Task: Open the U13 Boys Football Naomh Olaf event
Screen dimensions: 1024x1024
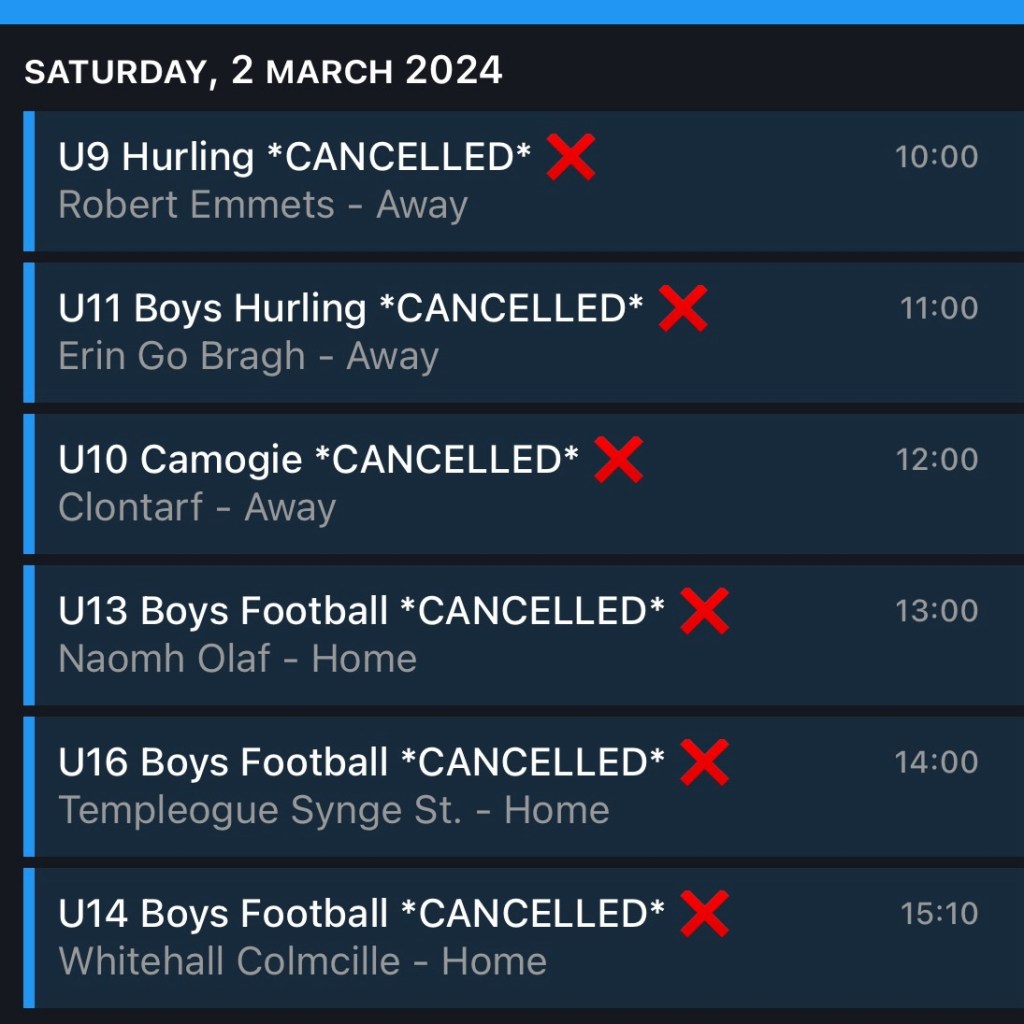Action: point(500,634)
